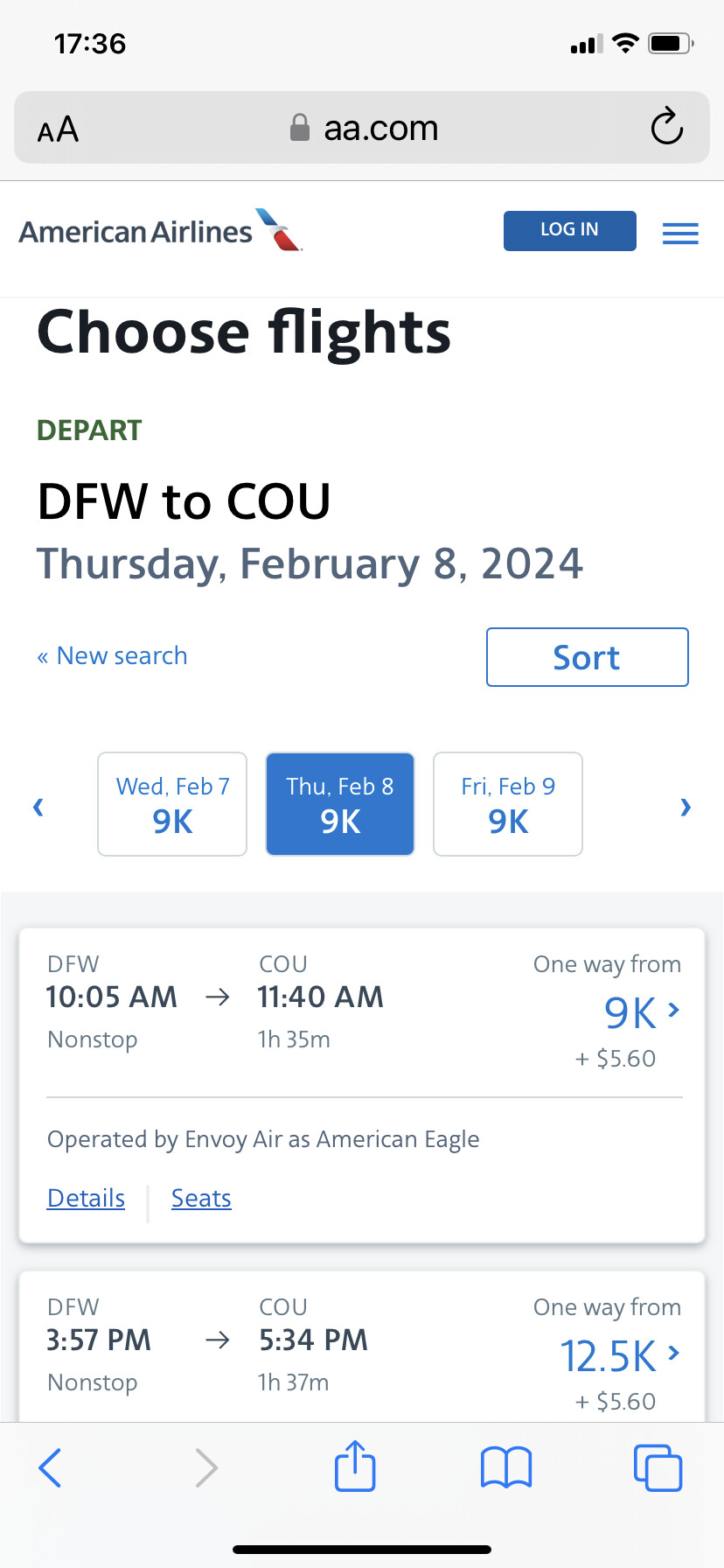724x1568 pixels.
Task: Select Wed, Feb 7 date
Action: 172,804
